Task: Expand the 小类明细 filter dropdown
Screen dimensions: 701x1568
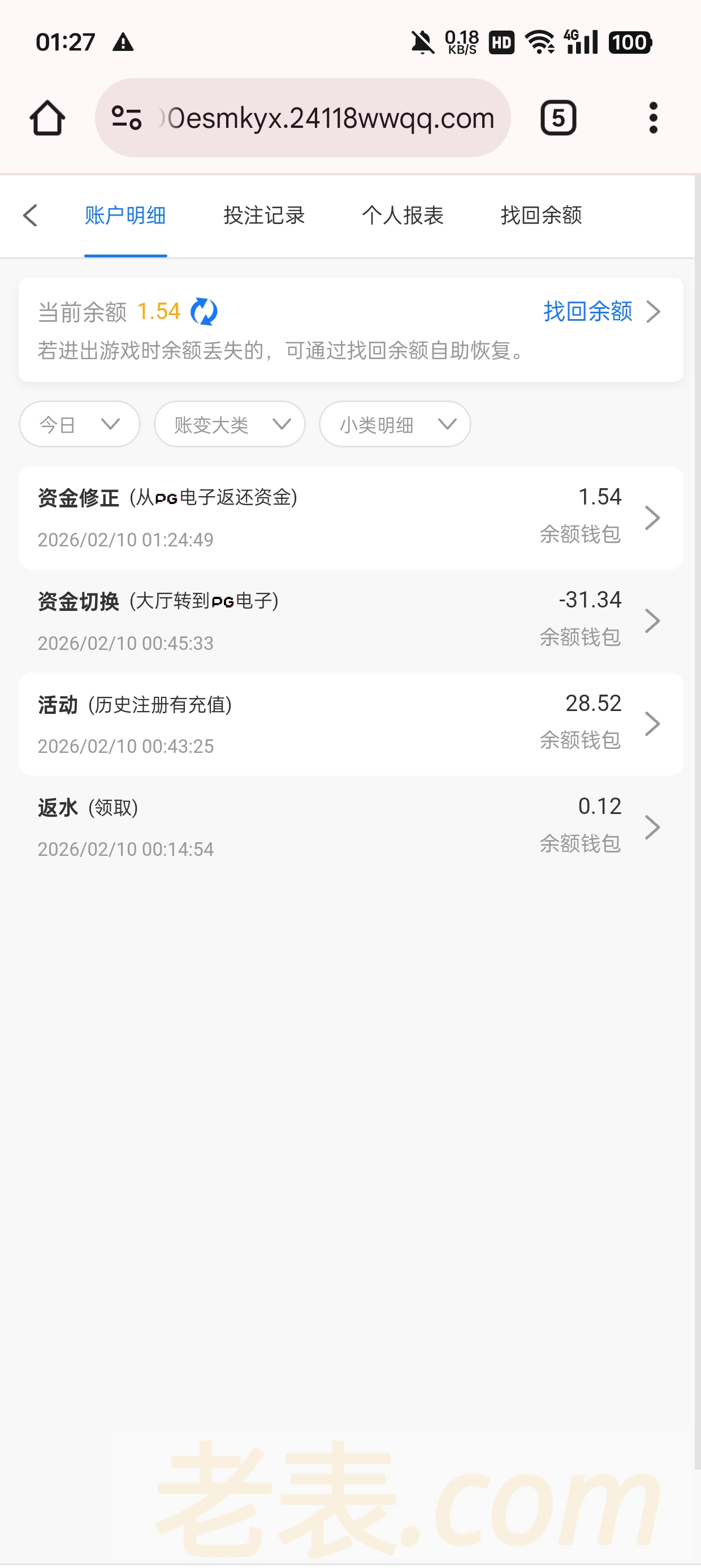Action: click(x=395, y=424)
